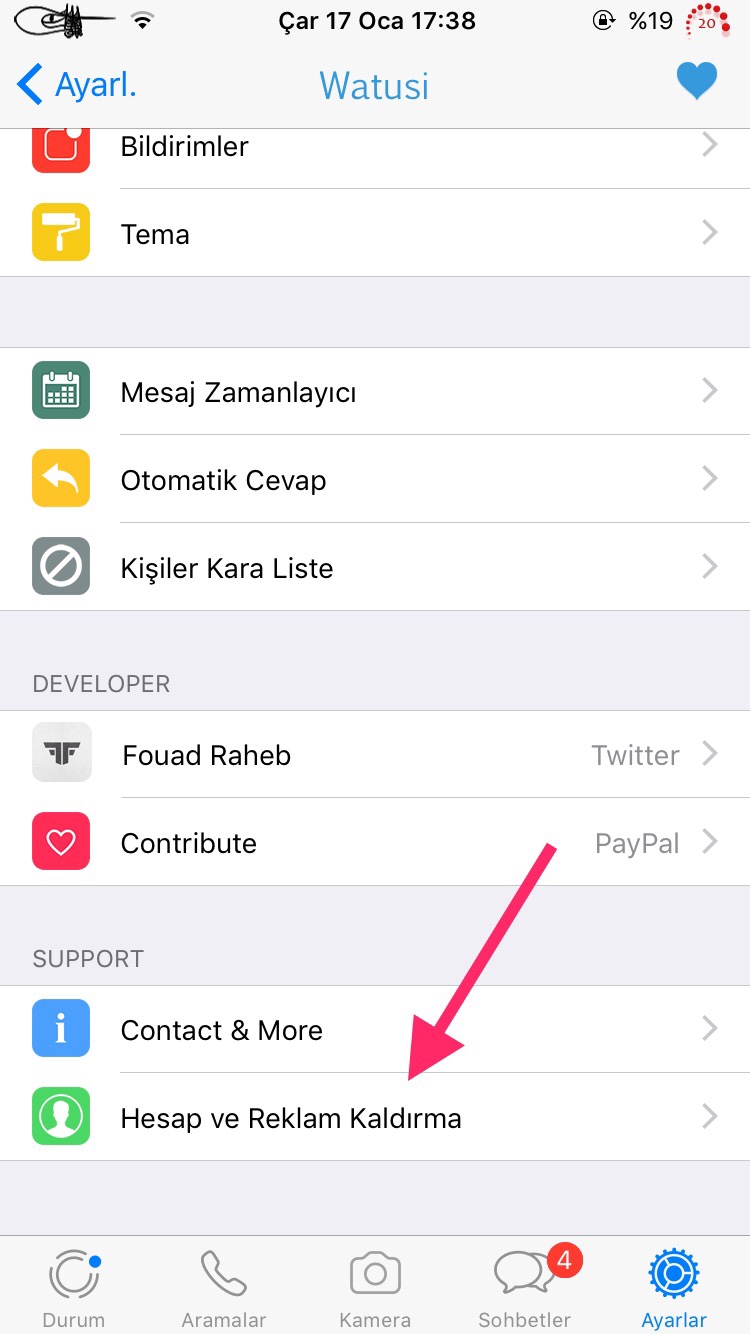Open Contact & More
750x1334 pixels.
click(x=375, y=1030)
